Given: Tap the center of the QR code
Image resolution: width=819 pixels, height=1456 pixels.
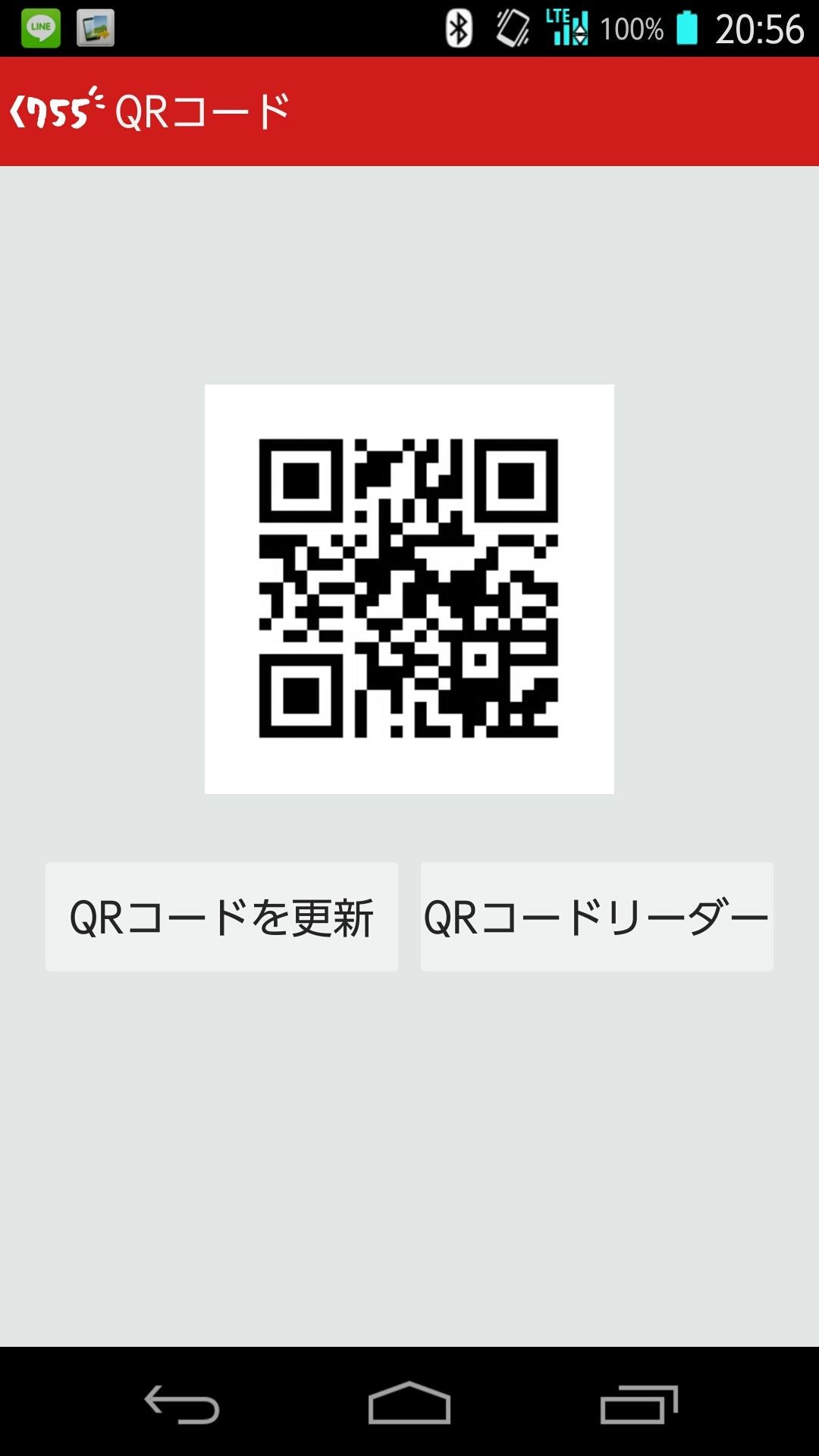Looking at the screenshot, I should click(409, 588).
